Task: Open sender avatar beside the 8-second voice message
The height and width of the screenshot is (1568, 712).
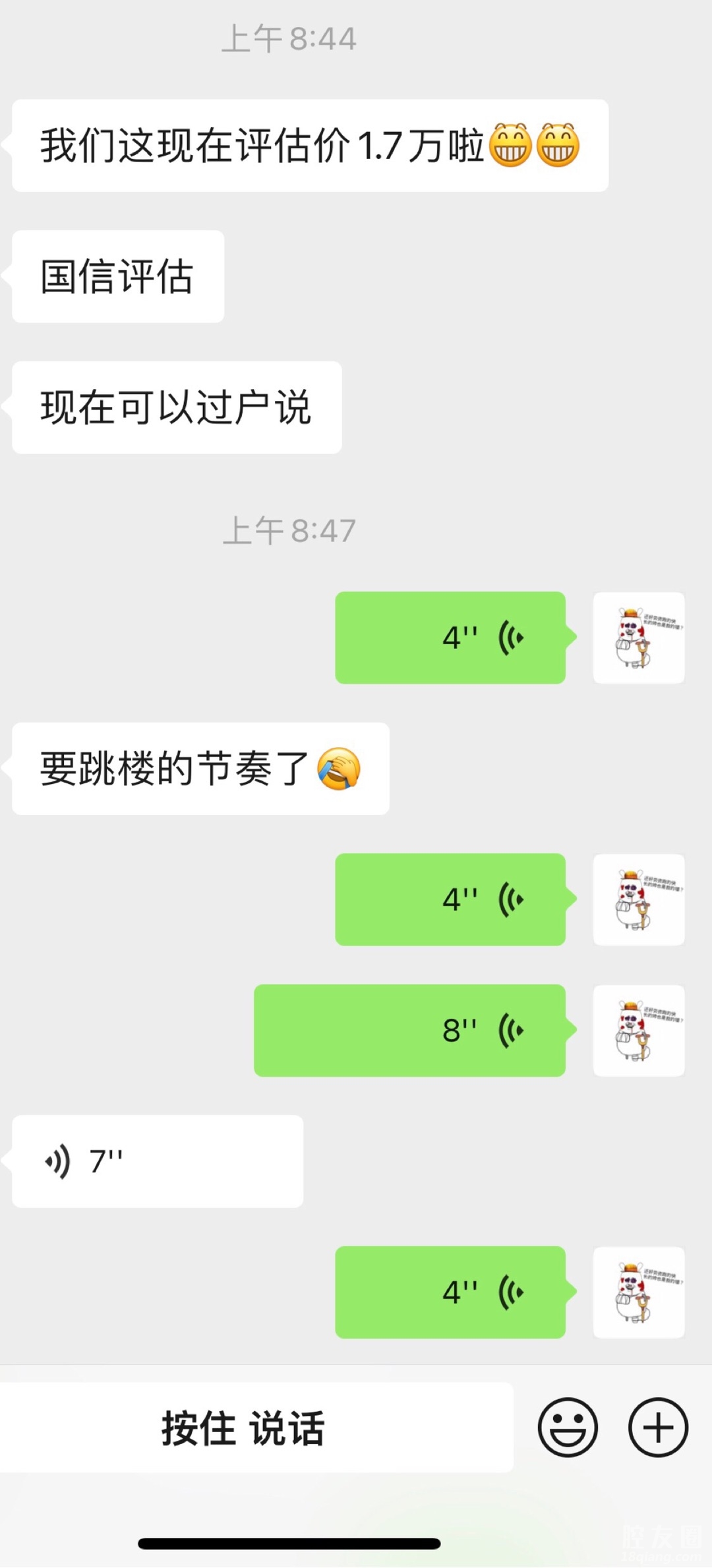Action: click(x=638, y=1031)
